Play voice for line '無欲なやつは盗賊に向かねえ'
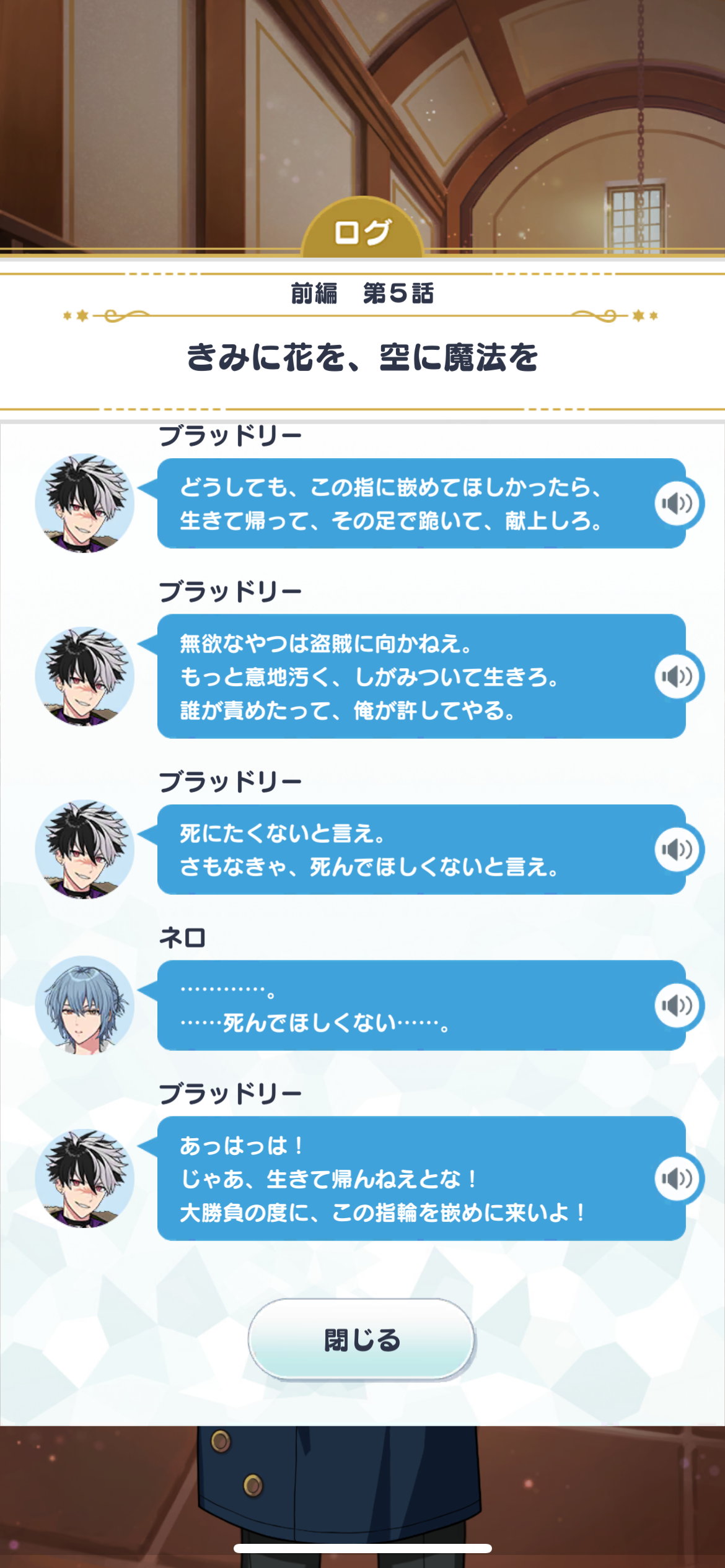 (677, 676)
